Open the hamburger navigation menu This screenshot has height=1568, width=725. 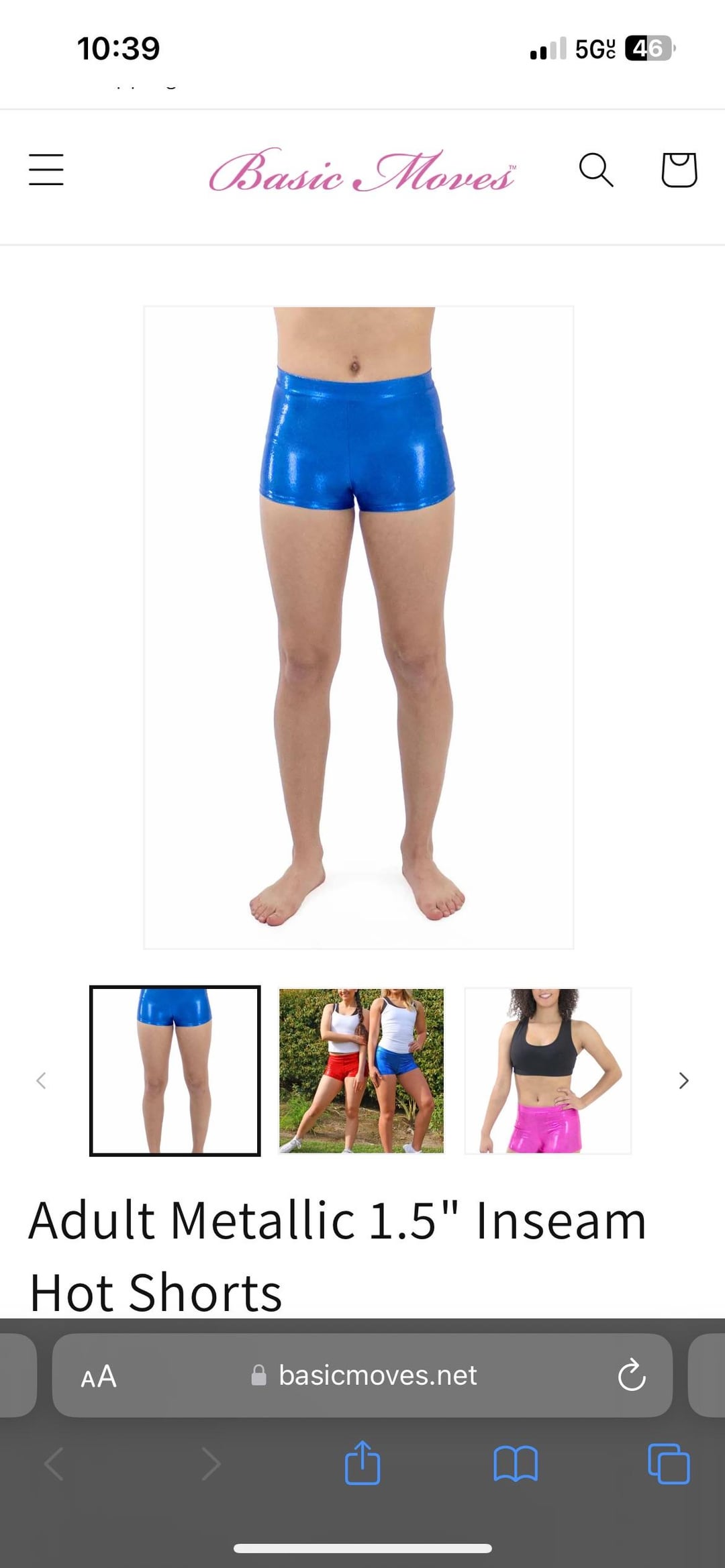46,169
